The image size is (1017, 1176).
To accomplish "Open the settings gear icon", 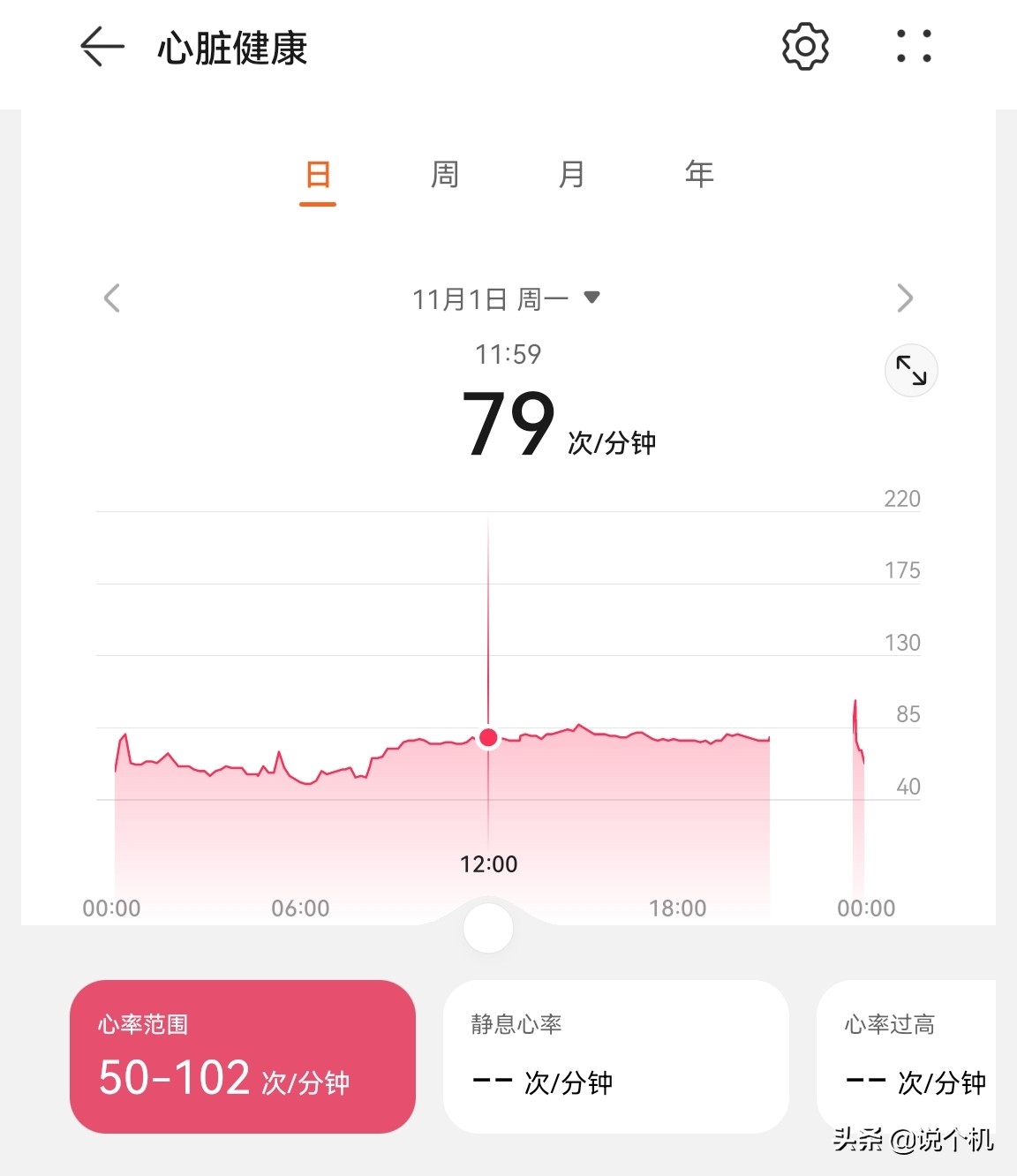I will tap(804, 48).
